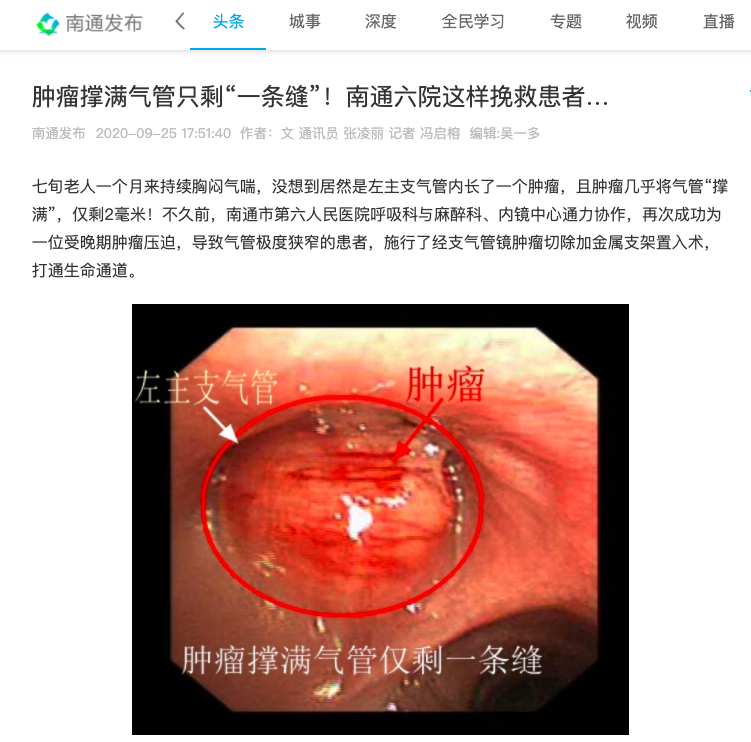Switch to the 城事 tab
Screen dimensions: 751x742
pos(305,22)
